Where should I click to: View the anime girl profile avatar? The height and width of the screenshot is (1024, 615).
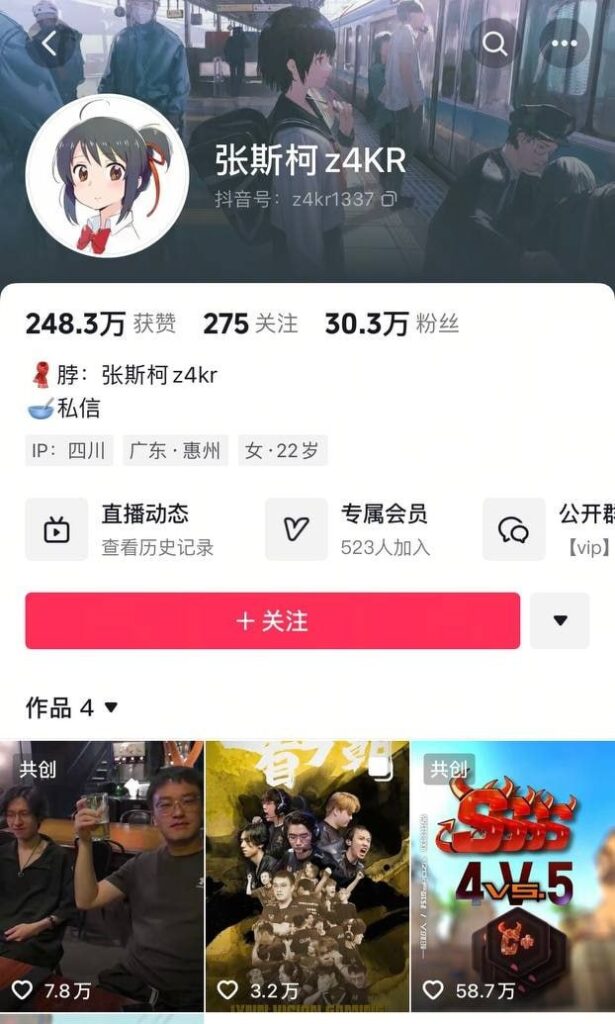[x=107, y=176]
